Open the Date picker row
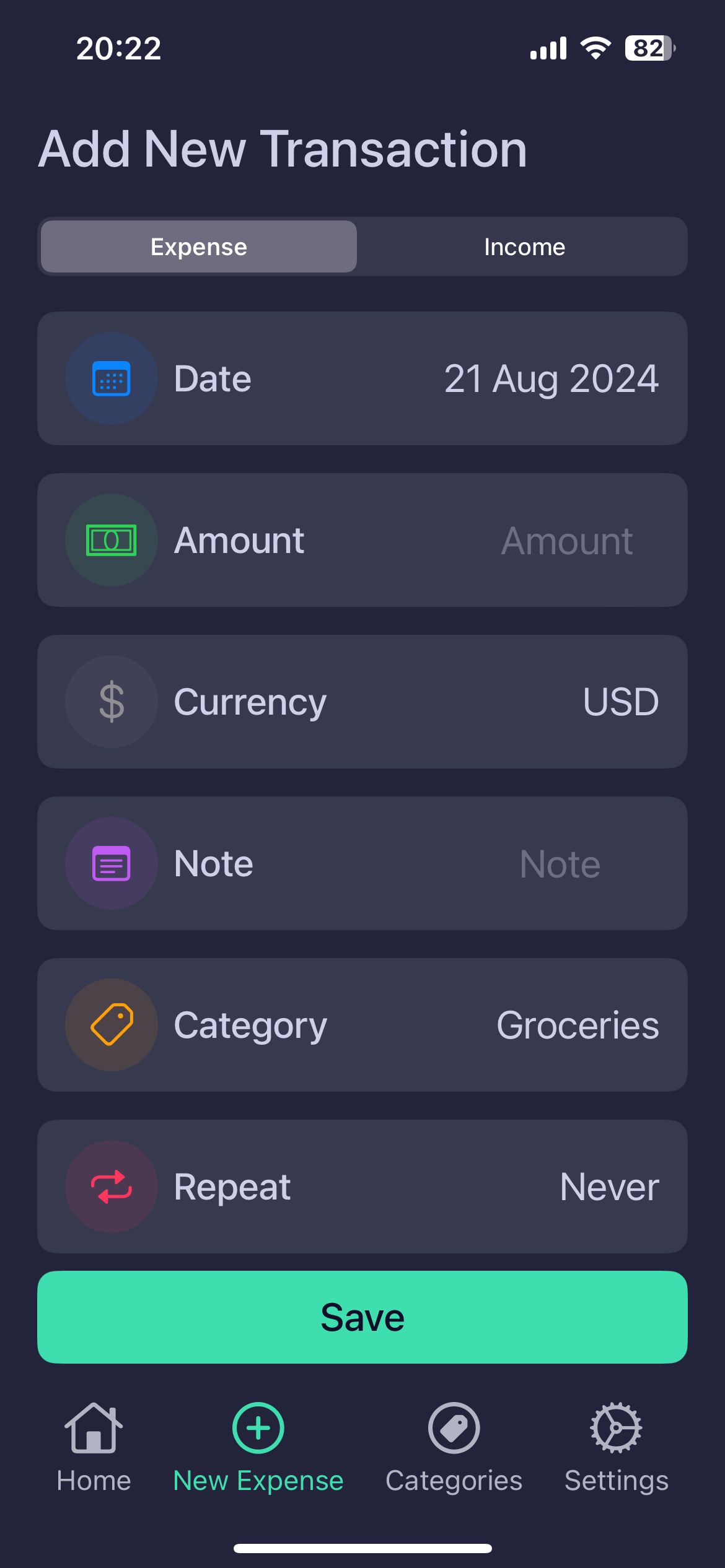 click(x=362, y=378)
